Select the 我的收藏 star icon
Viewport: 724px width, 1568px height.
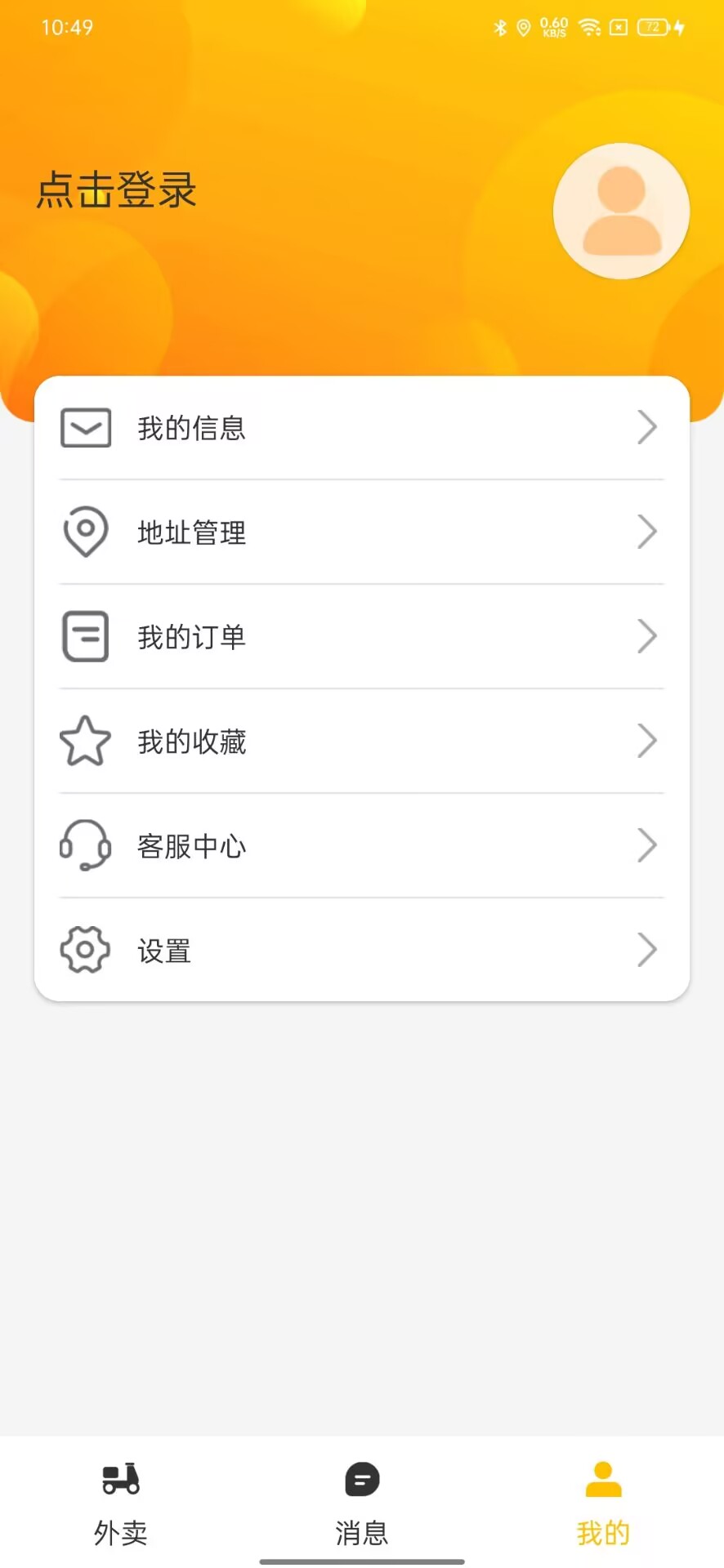coord(85,741)
